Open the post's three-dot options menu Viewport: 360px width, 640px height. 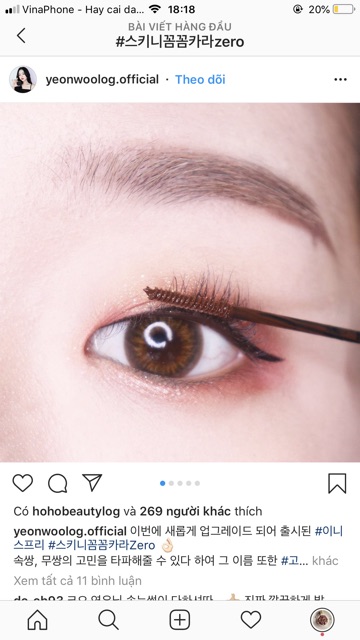click(x=340, y=79)
